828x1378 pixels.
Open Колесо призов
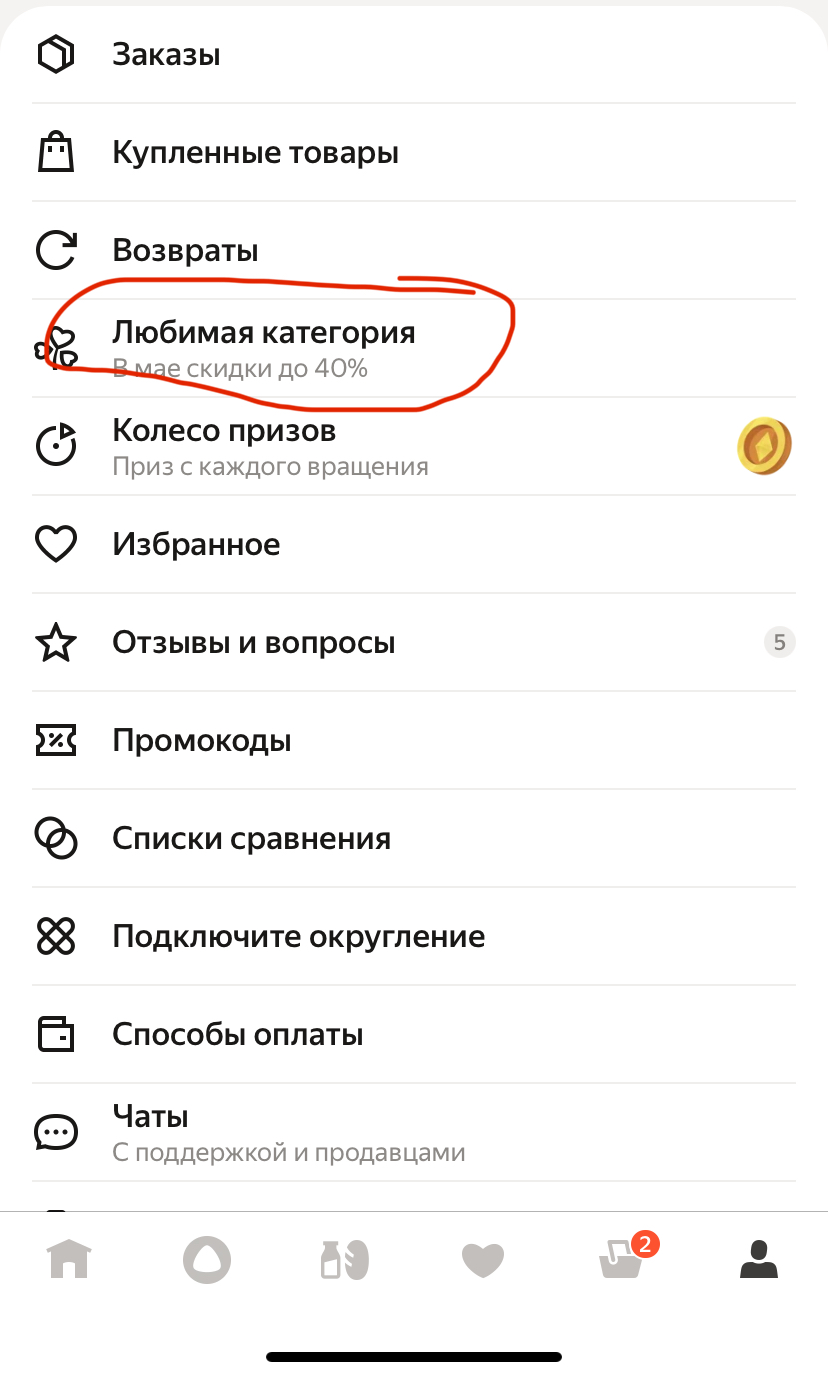(x=414, y=446)
